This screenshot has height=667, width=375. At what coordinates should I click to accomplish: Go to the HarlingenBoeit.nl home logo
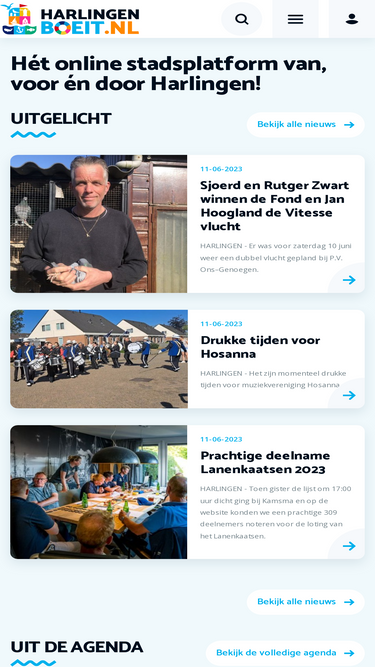[x=71, y=20]
